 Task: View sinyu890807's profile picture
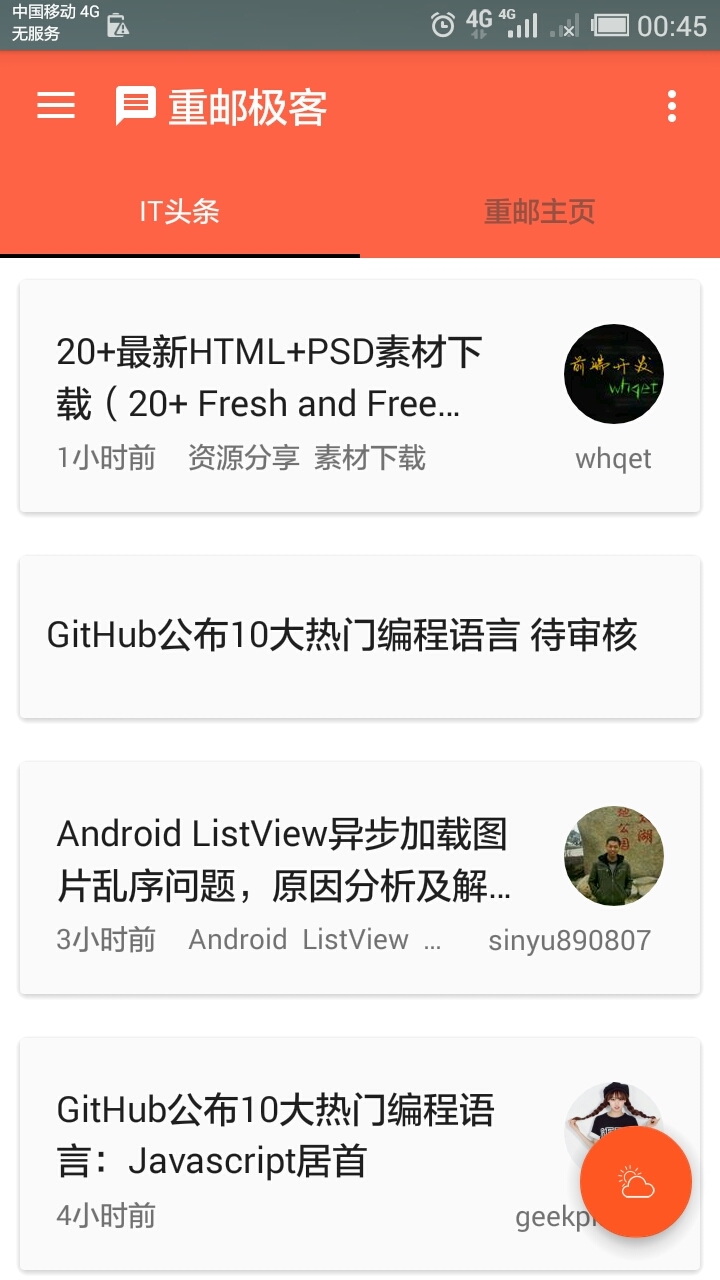(614, 856)
